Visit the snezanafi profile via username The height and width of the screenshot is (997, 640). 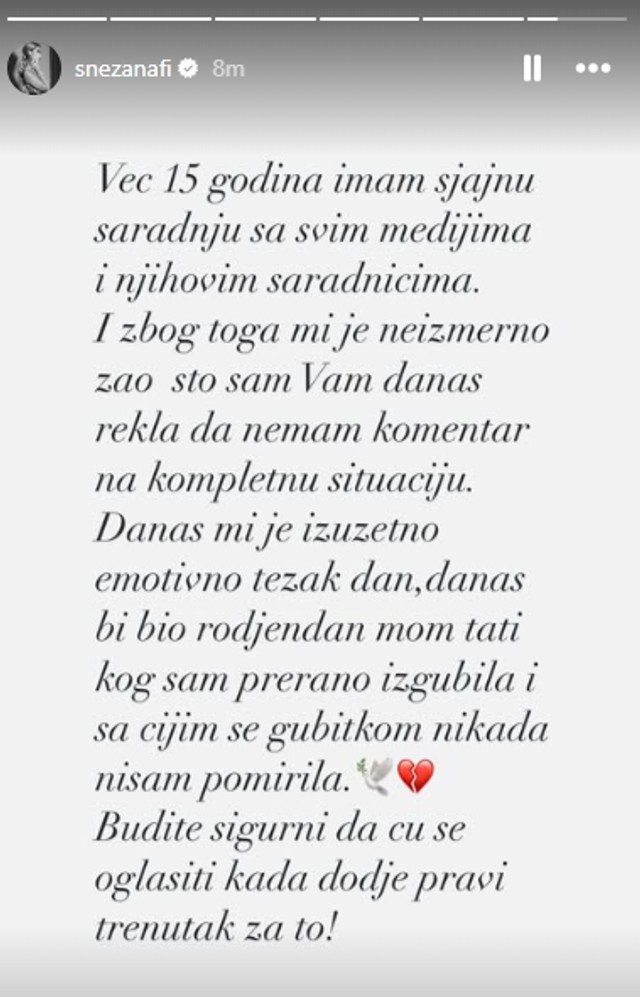pyautogui.click(x=122, y=69)
